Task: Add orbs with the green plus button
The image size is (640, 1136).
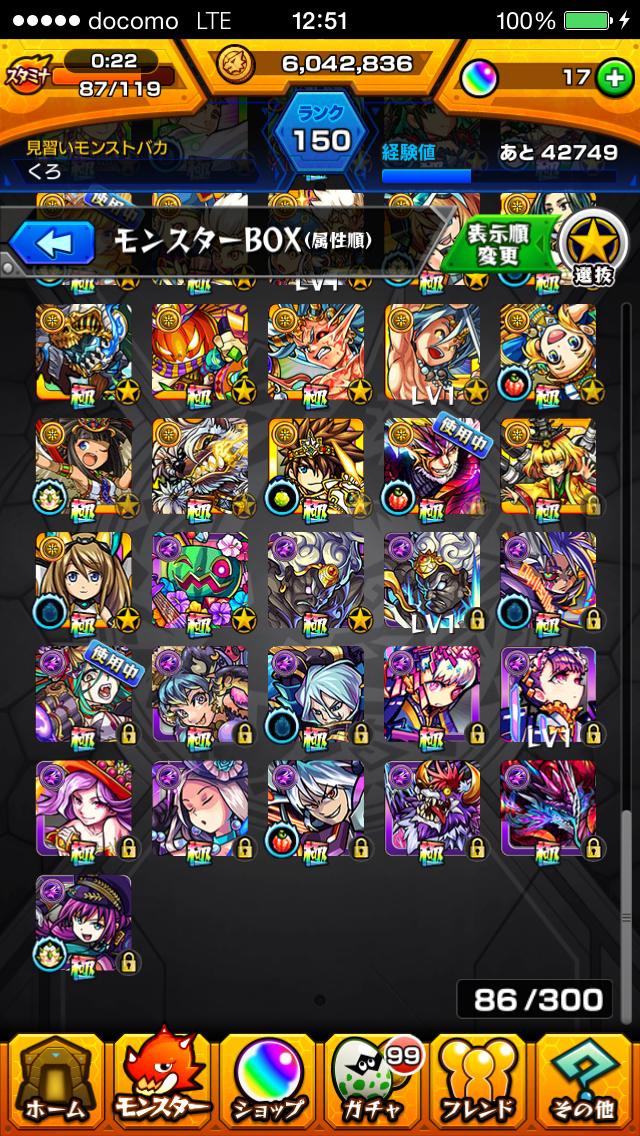Action: pyautogui.click(x=613, y=77)
